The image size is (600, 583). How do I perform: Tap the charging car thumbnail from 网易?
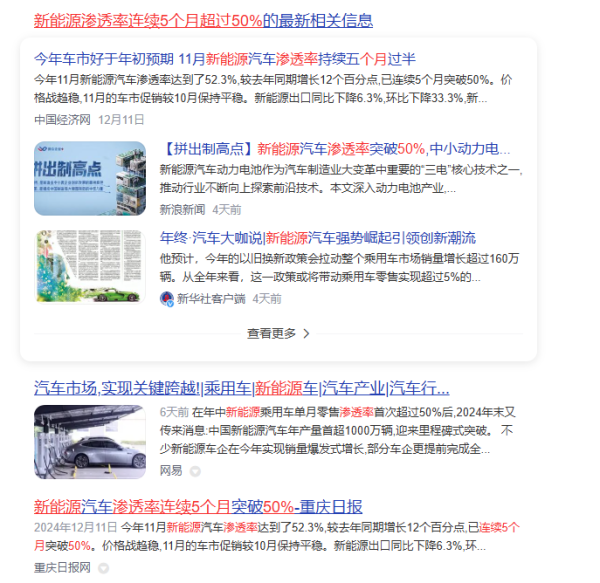[90, 441]
